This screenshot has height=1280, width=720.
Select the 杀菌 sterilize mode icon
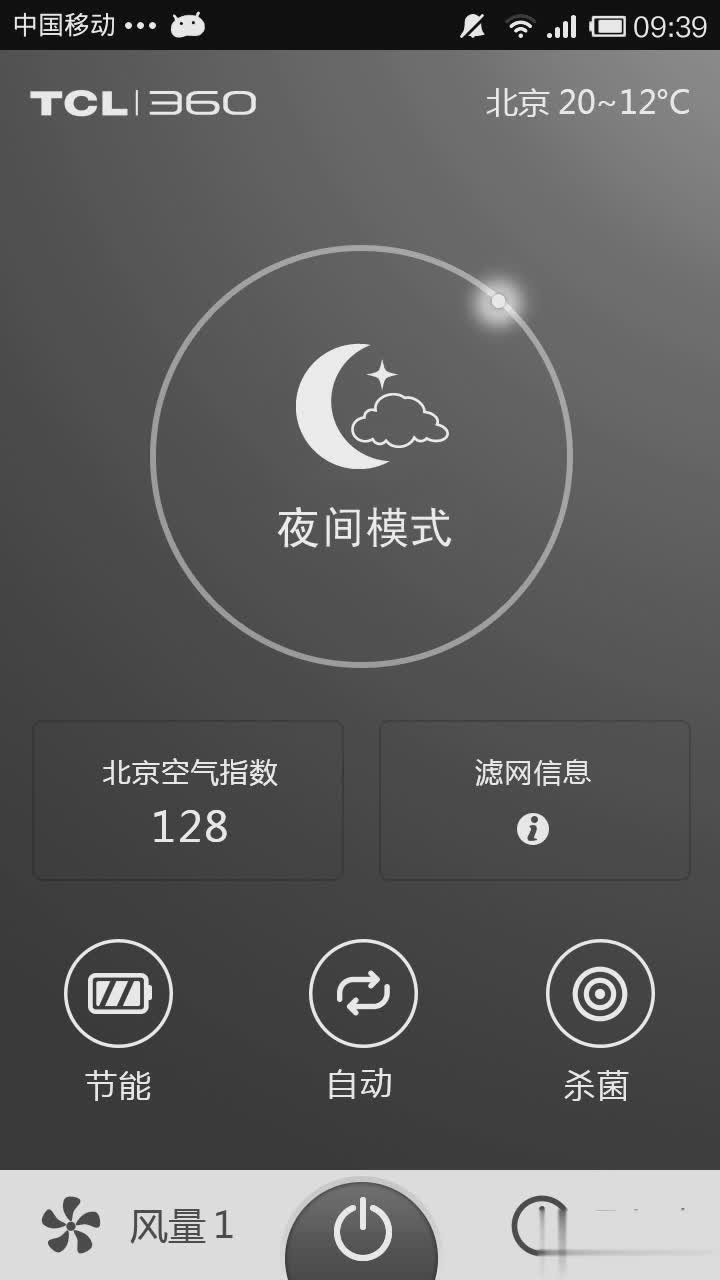tap(600, 992)
